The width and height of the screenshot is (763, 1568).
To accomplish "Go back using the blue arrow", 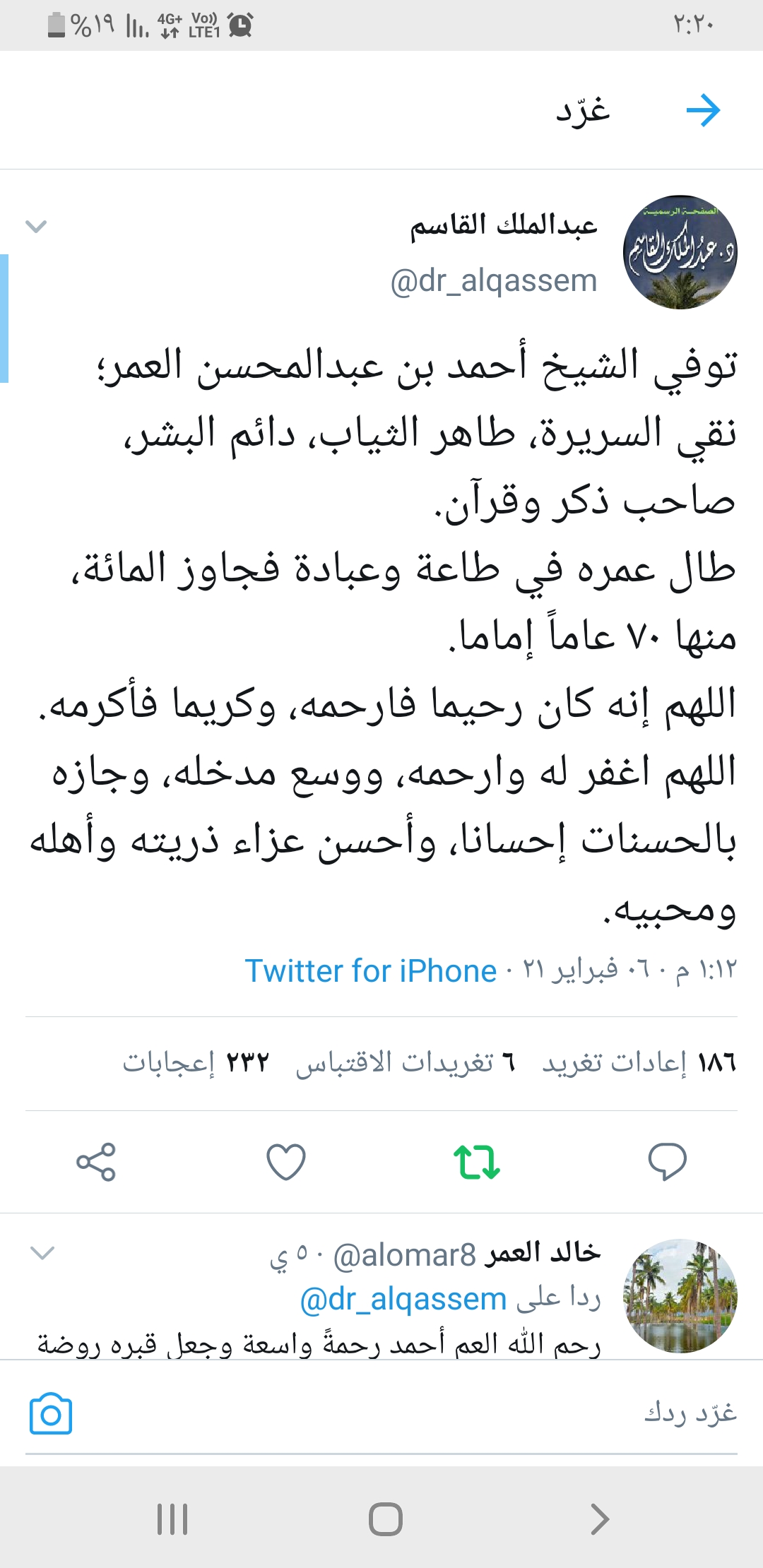I will click(x=704, y=111).
